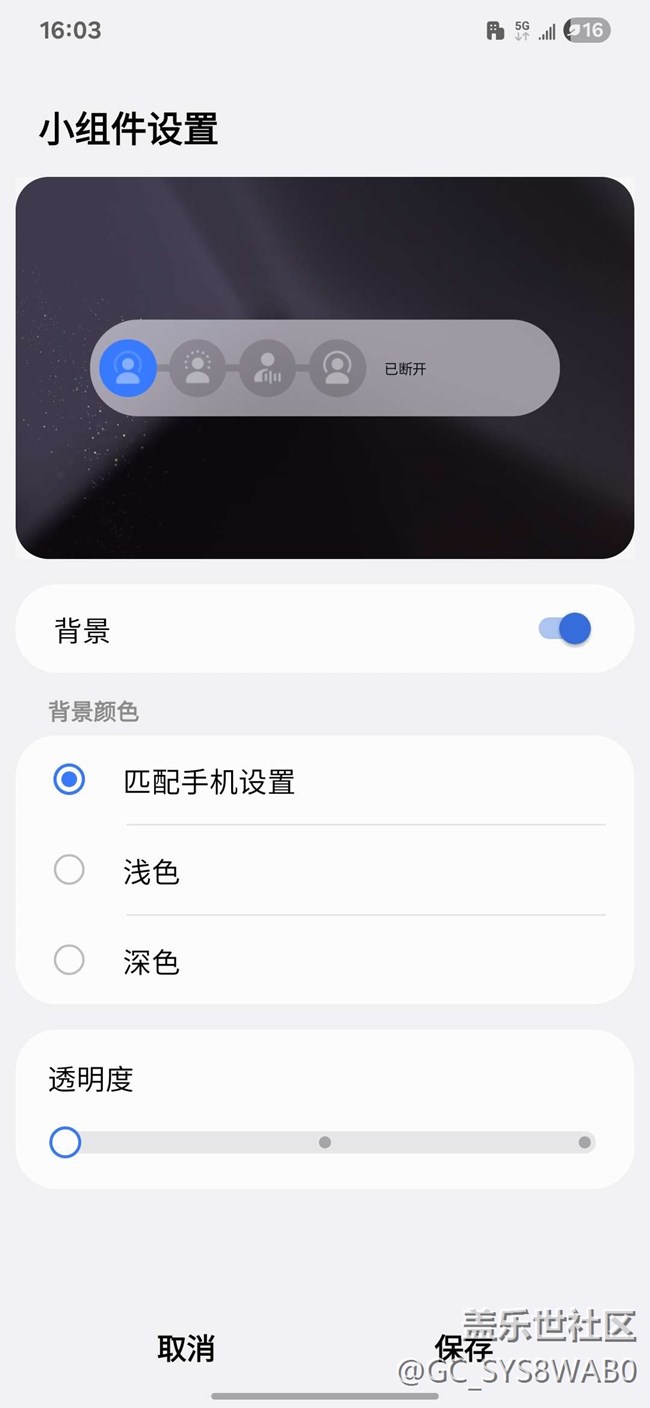Set 透明度 slider to the middle point

[x=325, y=1142]
